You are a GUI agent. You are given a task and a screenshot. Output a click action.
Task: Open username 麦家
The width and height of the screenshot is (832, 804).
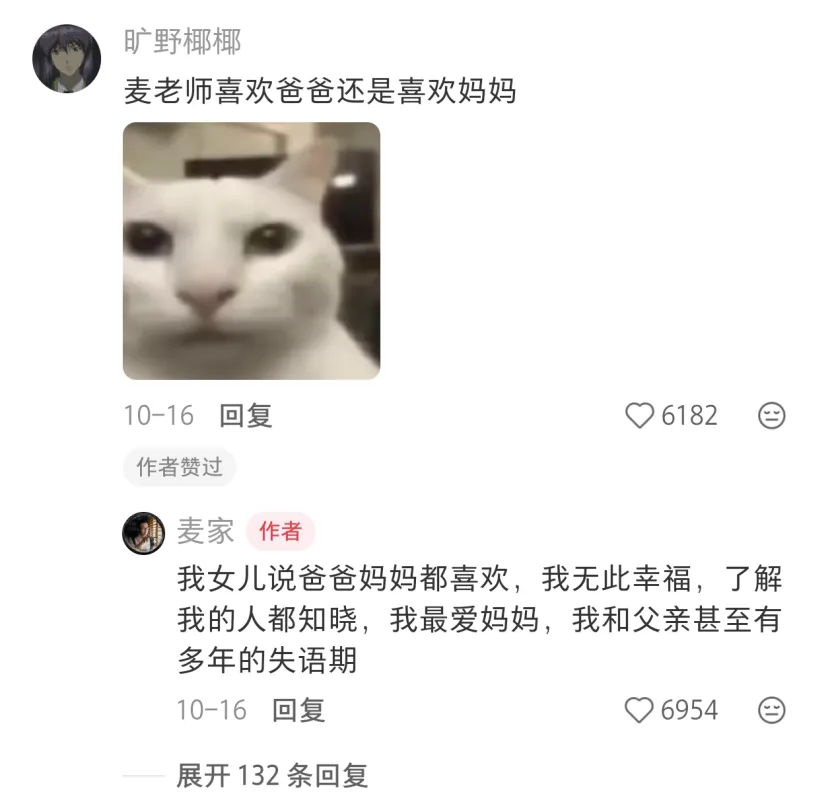click(205, 531)
